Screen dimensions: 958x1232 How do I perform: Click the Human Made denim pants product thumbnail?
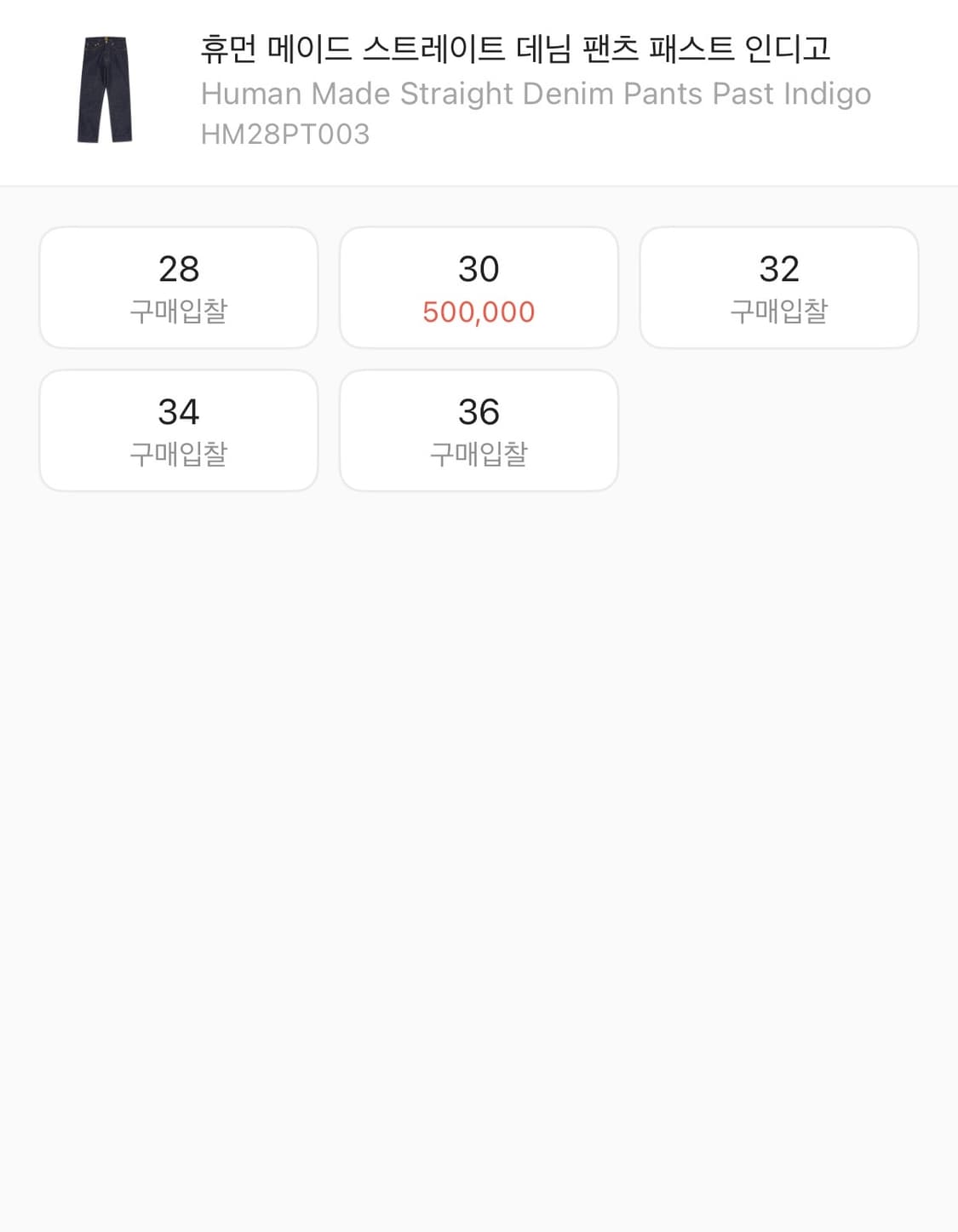tap(106, 90)
